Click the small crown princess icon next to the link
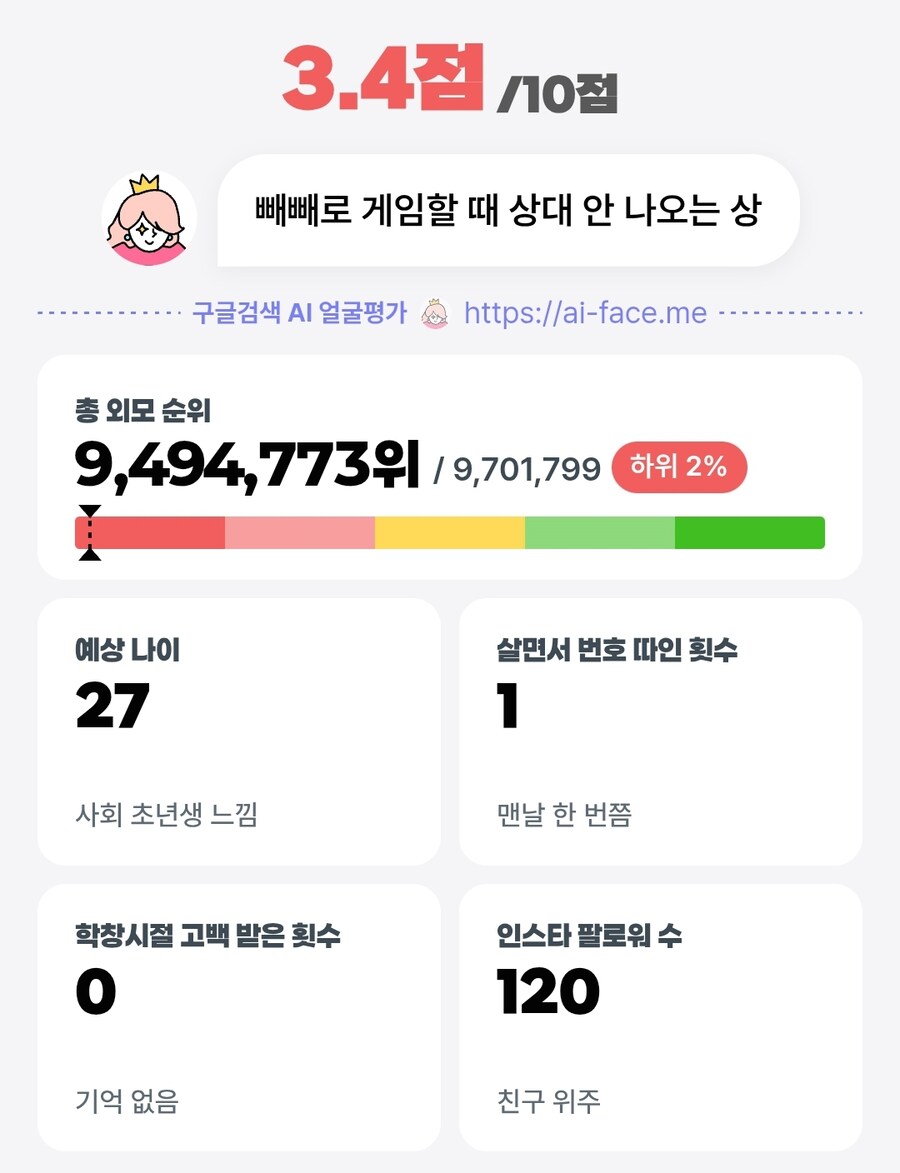Image resolution: width=900 pixels, height=1173 pixels. click(x=431, y=313)
